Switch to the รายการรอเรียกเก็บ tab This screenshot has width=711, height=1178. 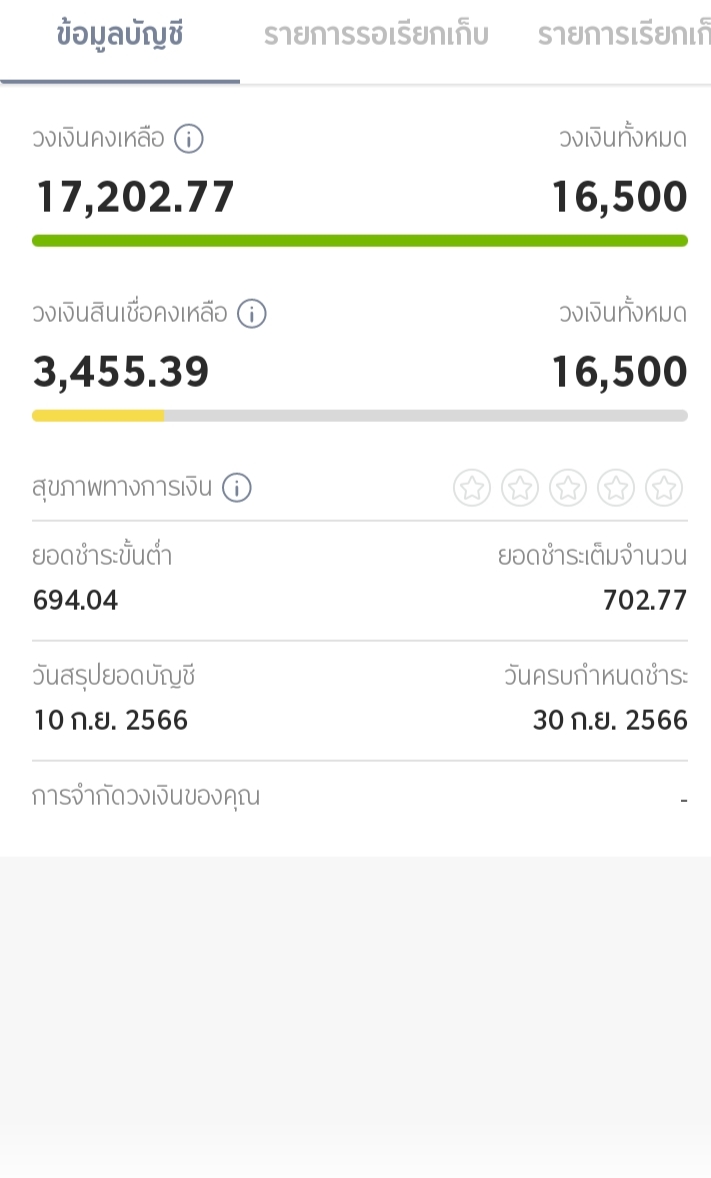(x=376, y=35)
